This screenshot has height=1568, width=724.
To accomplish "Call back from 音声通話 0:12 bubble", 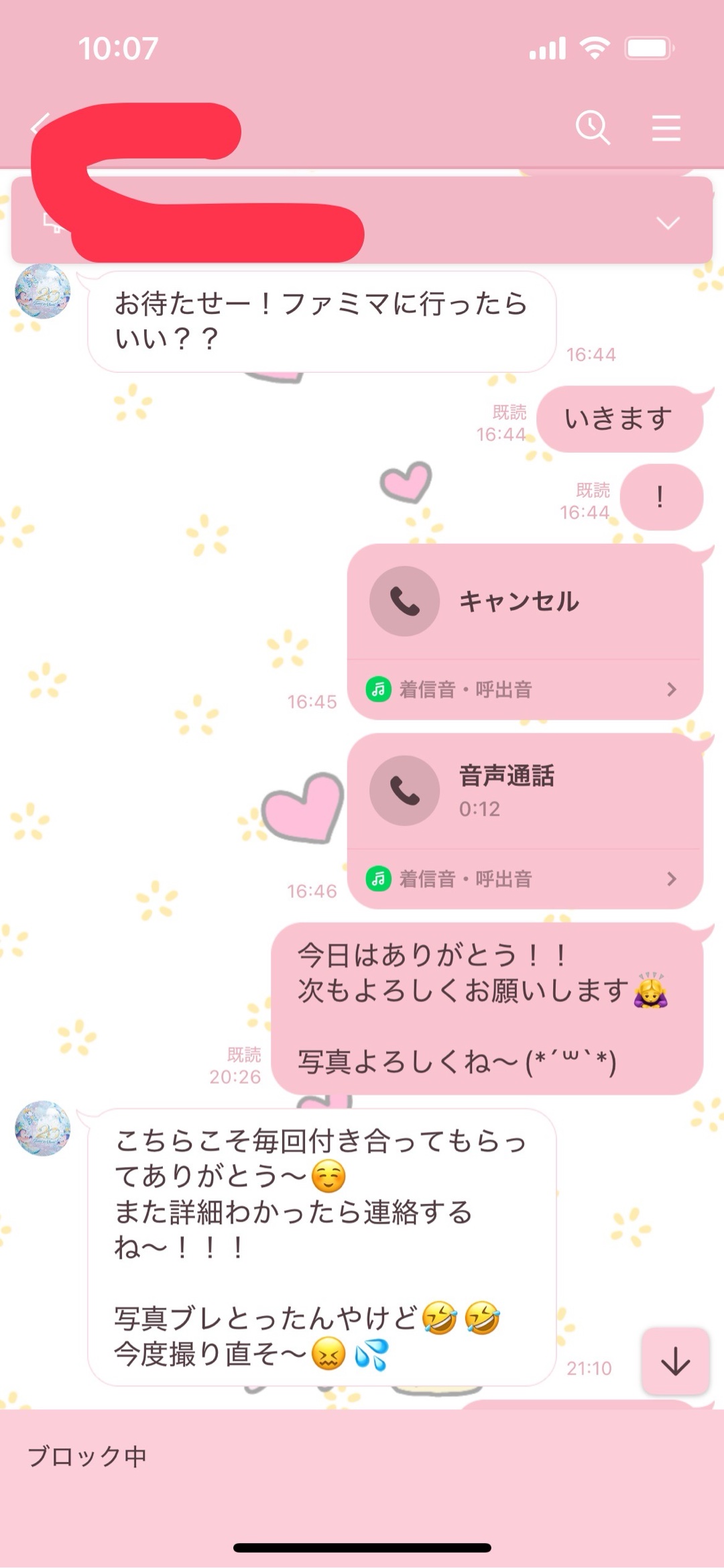I will (524, 791).
